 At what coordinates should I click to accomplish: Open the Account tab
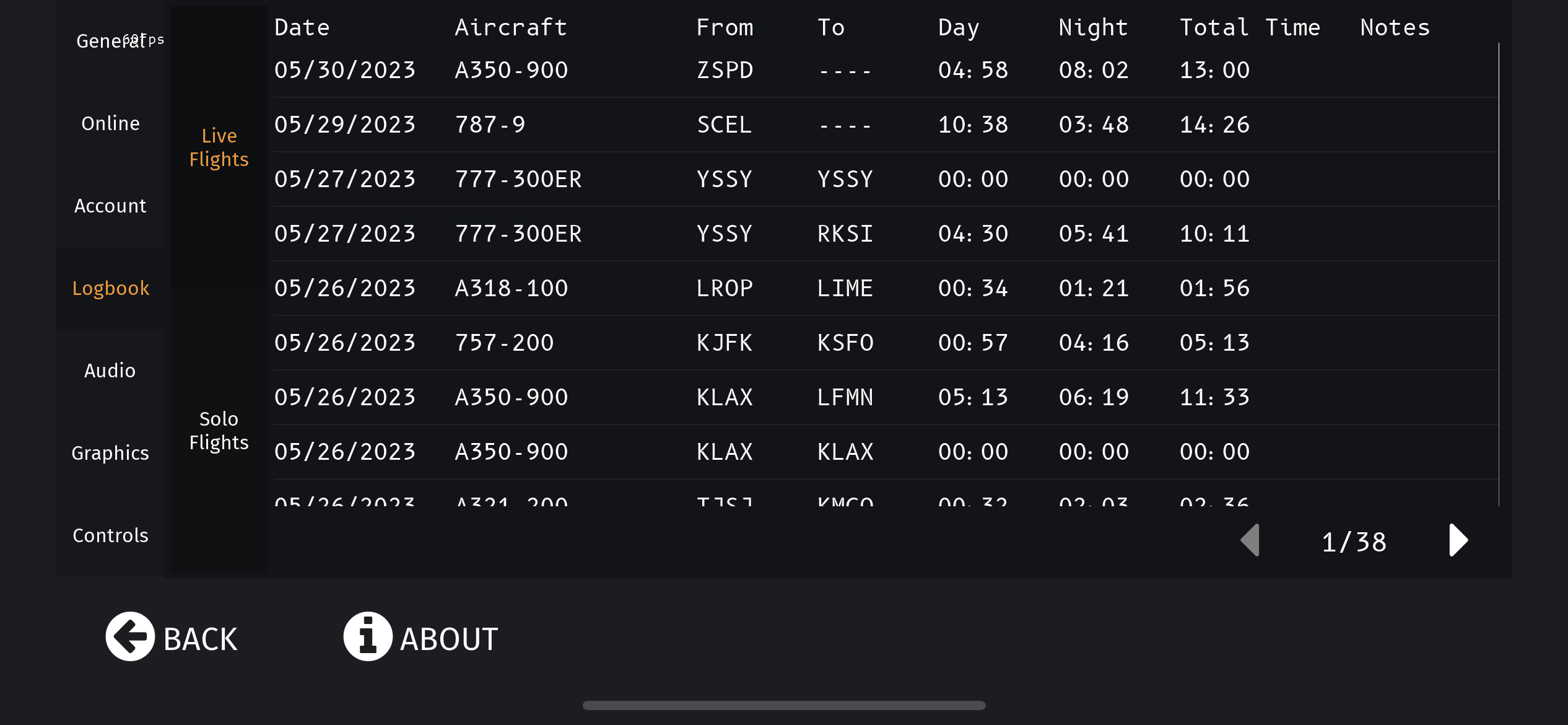pos(110,206)
